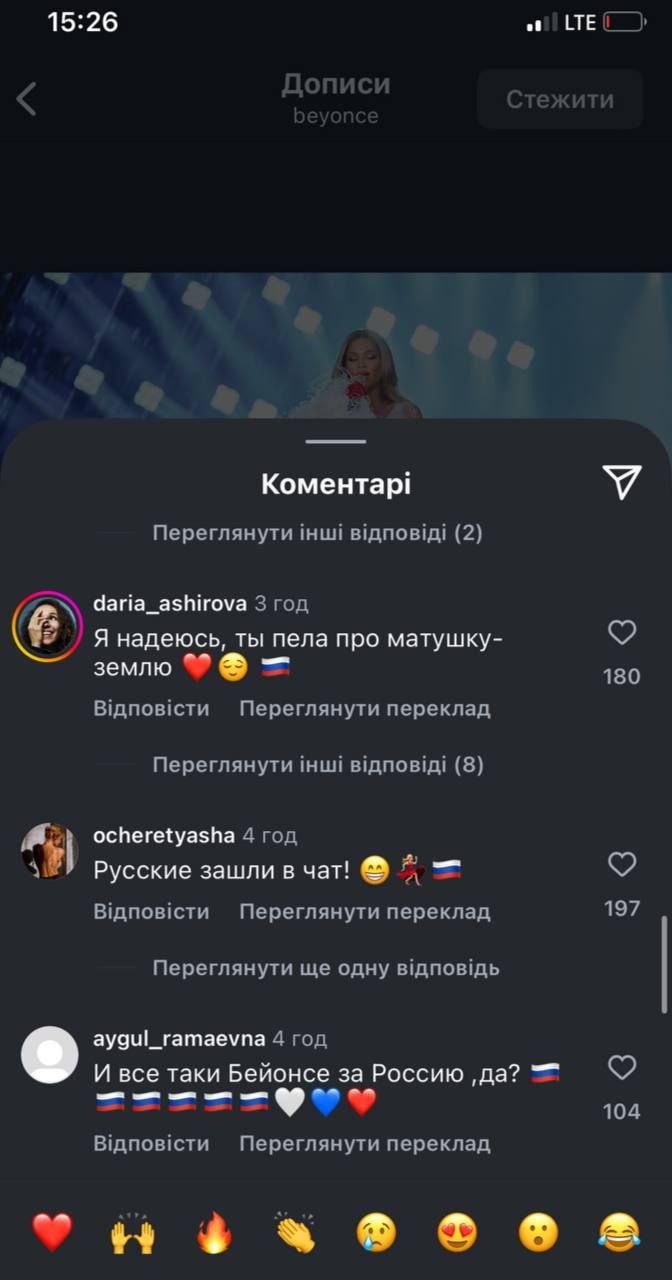Insert the fire quick emoji

pos(213,1232)
